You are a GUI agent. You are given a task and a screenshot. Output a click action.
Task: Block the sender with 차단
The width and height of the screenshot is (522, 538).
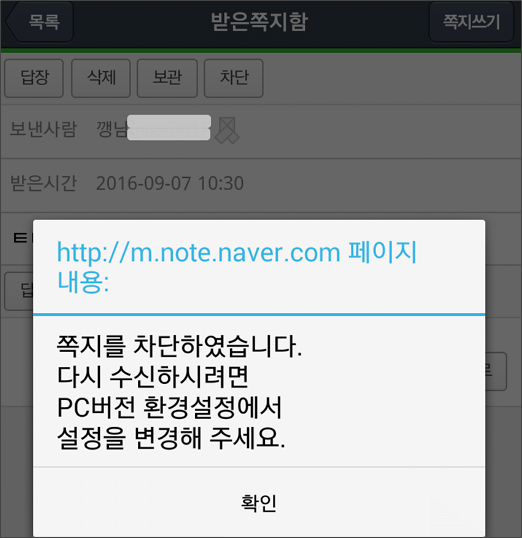(x=234, y=78)
